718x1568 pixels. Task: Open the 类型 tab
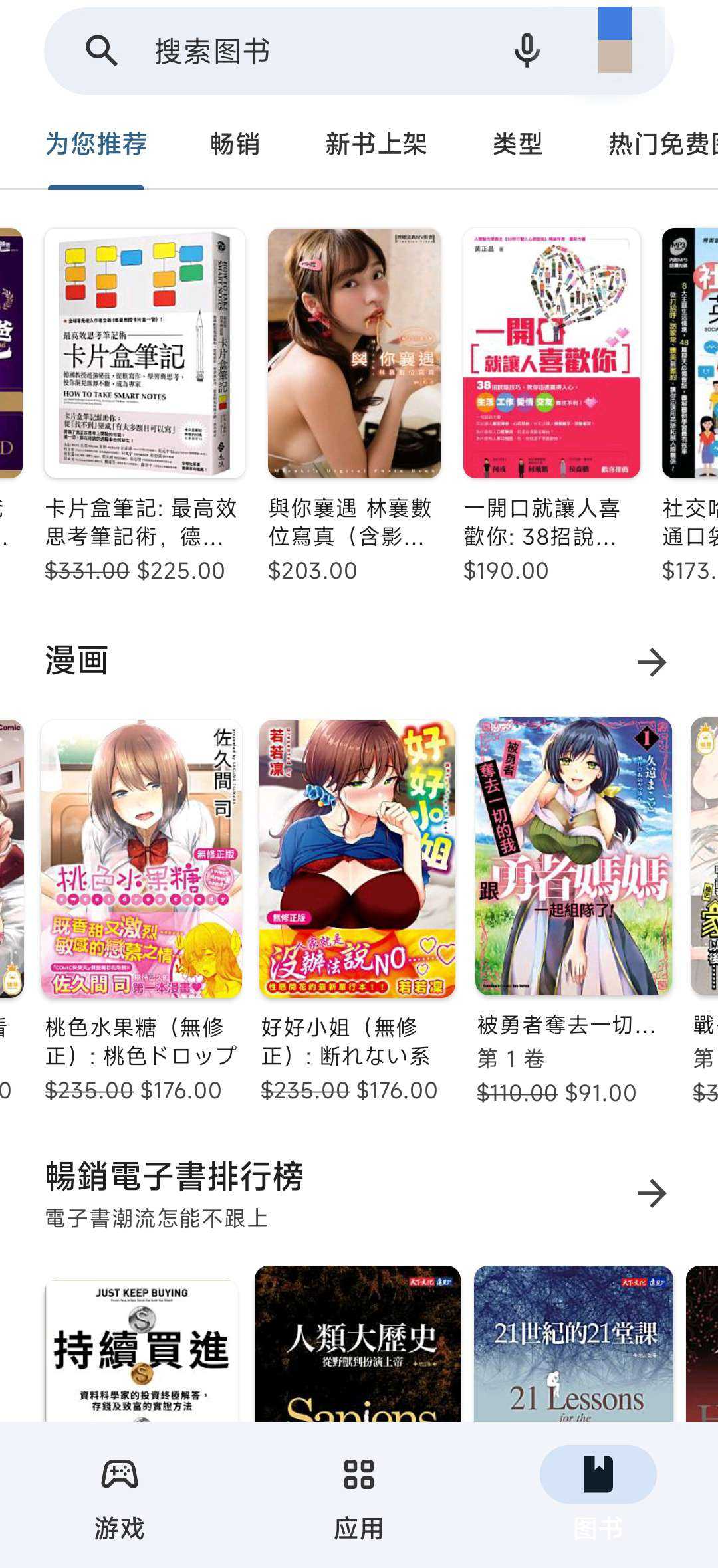[x=517, y=144]
